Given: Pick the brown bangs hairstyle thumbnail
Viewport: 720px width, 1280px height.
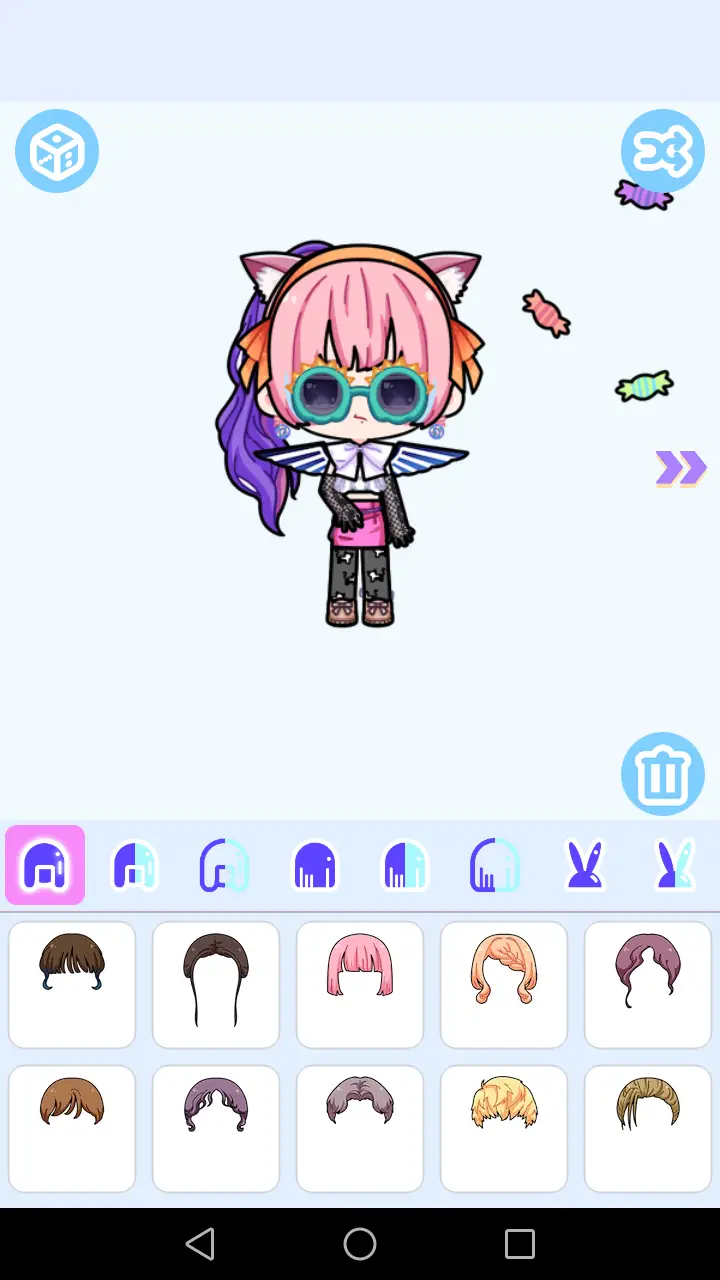Looking at the screenshot, I should tap(72, 984).
